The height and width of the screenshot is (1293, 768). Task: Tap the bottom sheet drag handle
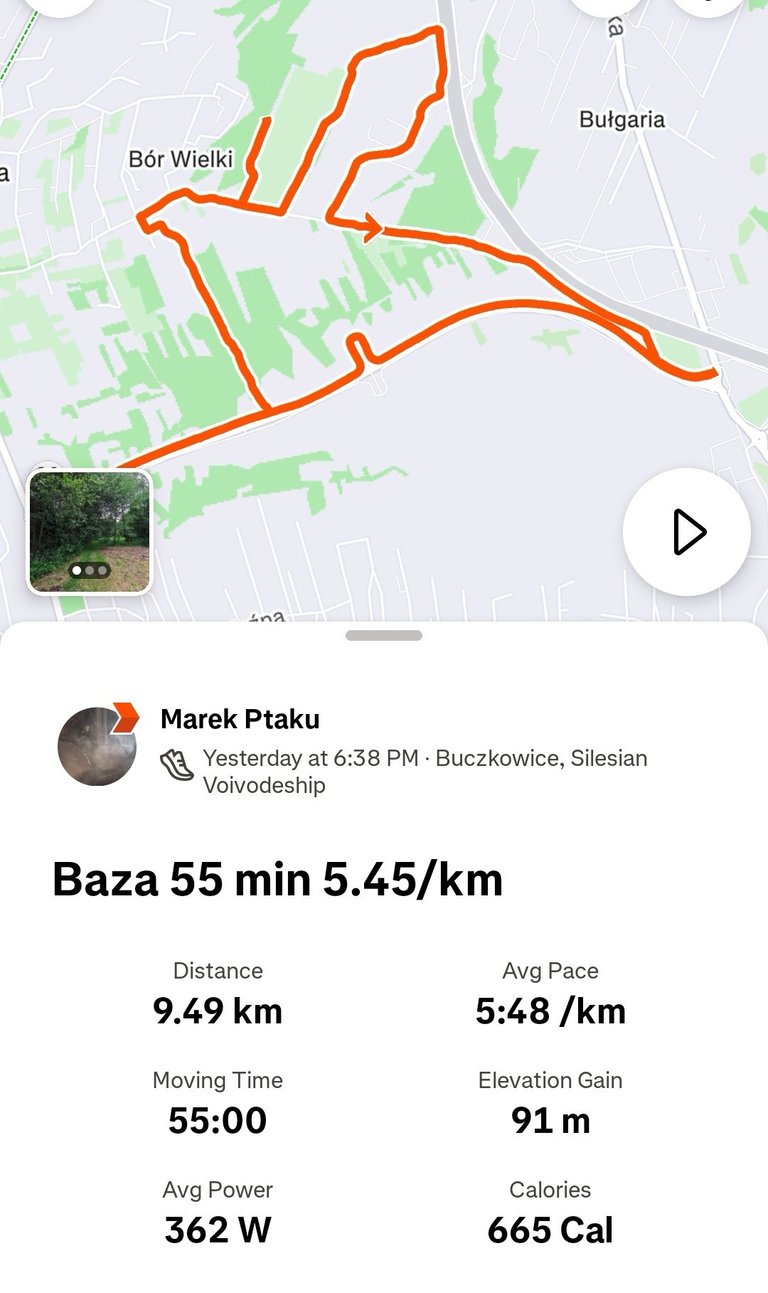(384, 635)
